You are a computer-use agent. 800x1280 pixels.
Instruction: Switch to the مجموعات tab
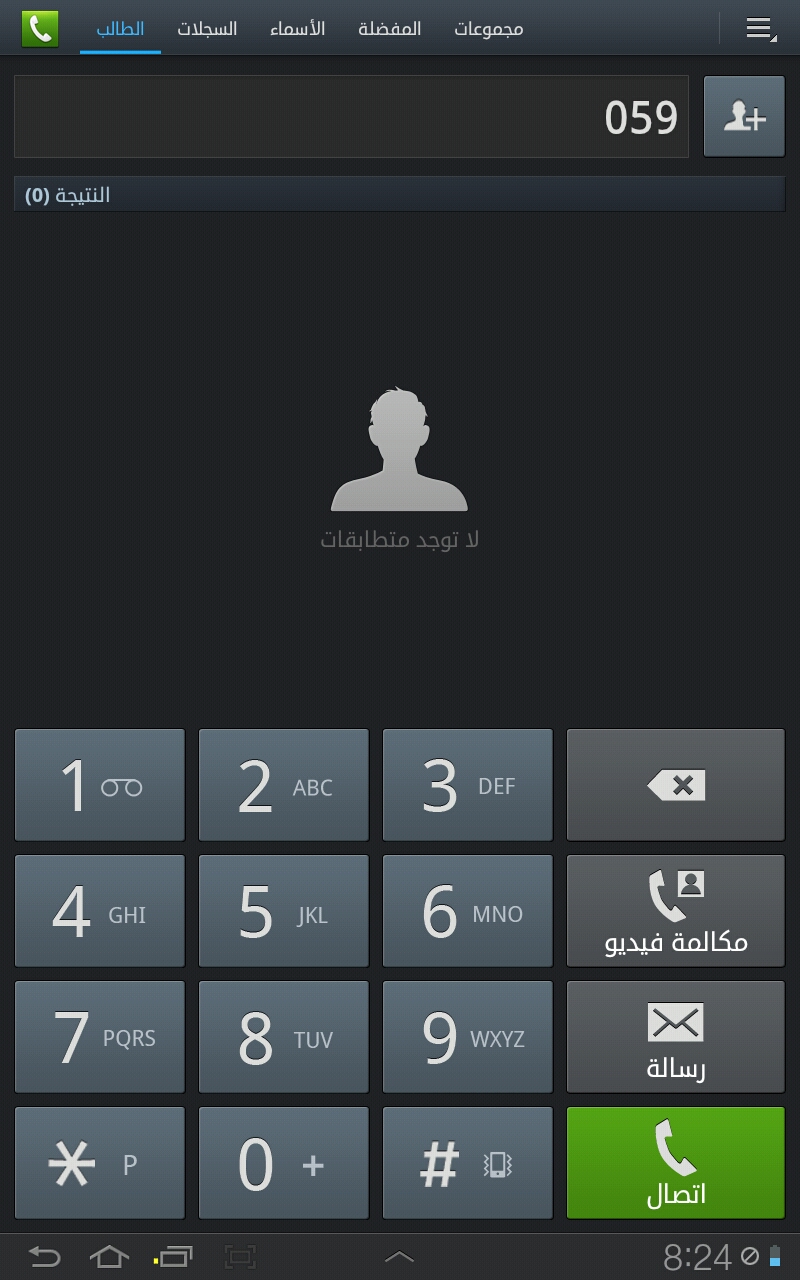488,29
